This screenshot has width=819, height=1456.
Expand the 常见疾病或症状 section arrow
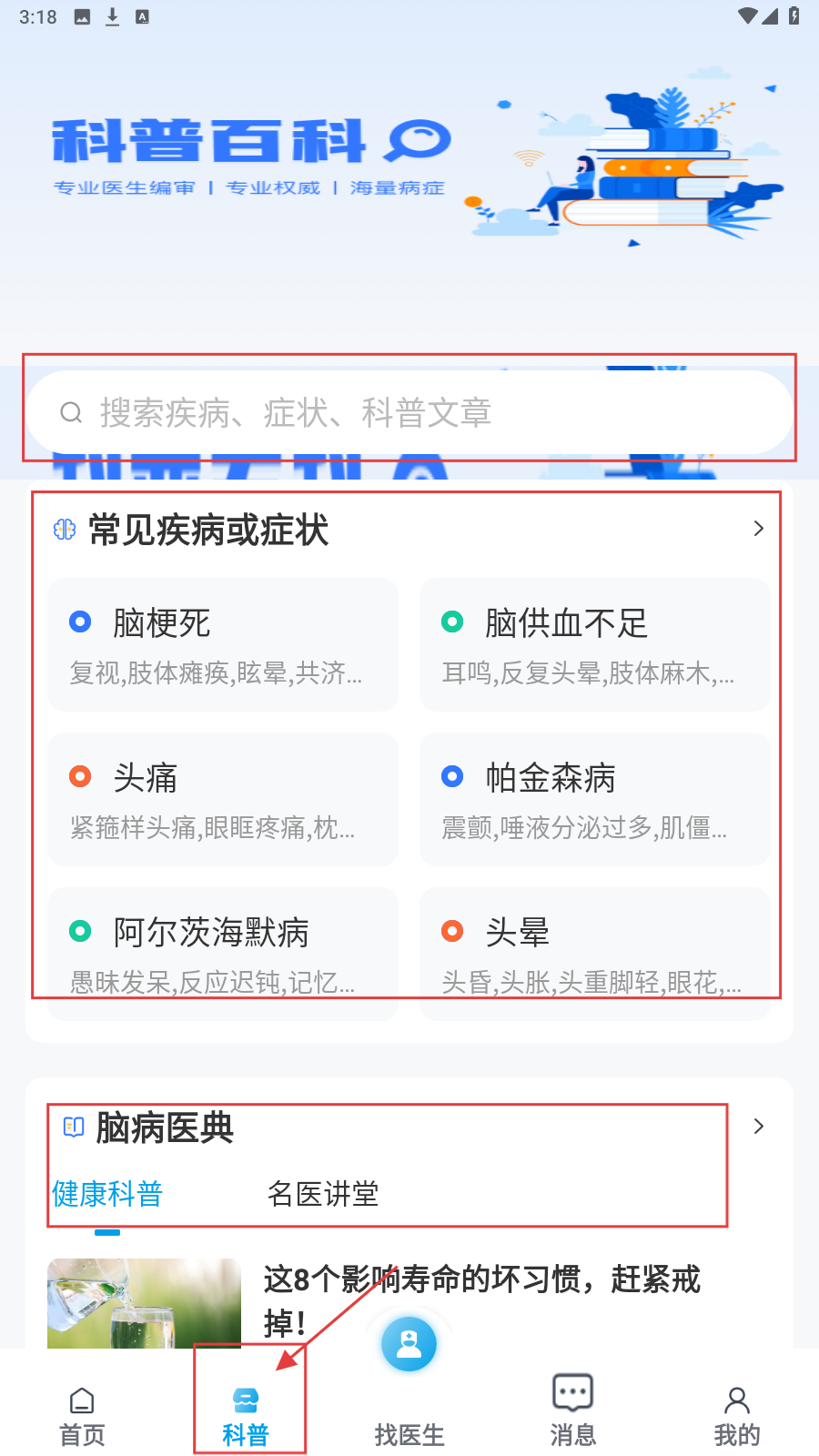[x=758, y=529]
